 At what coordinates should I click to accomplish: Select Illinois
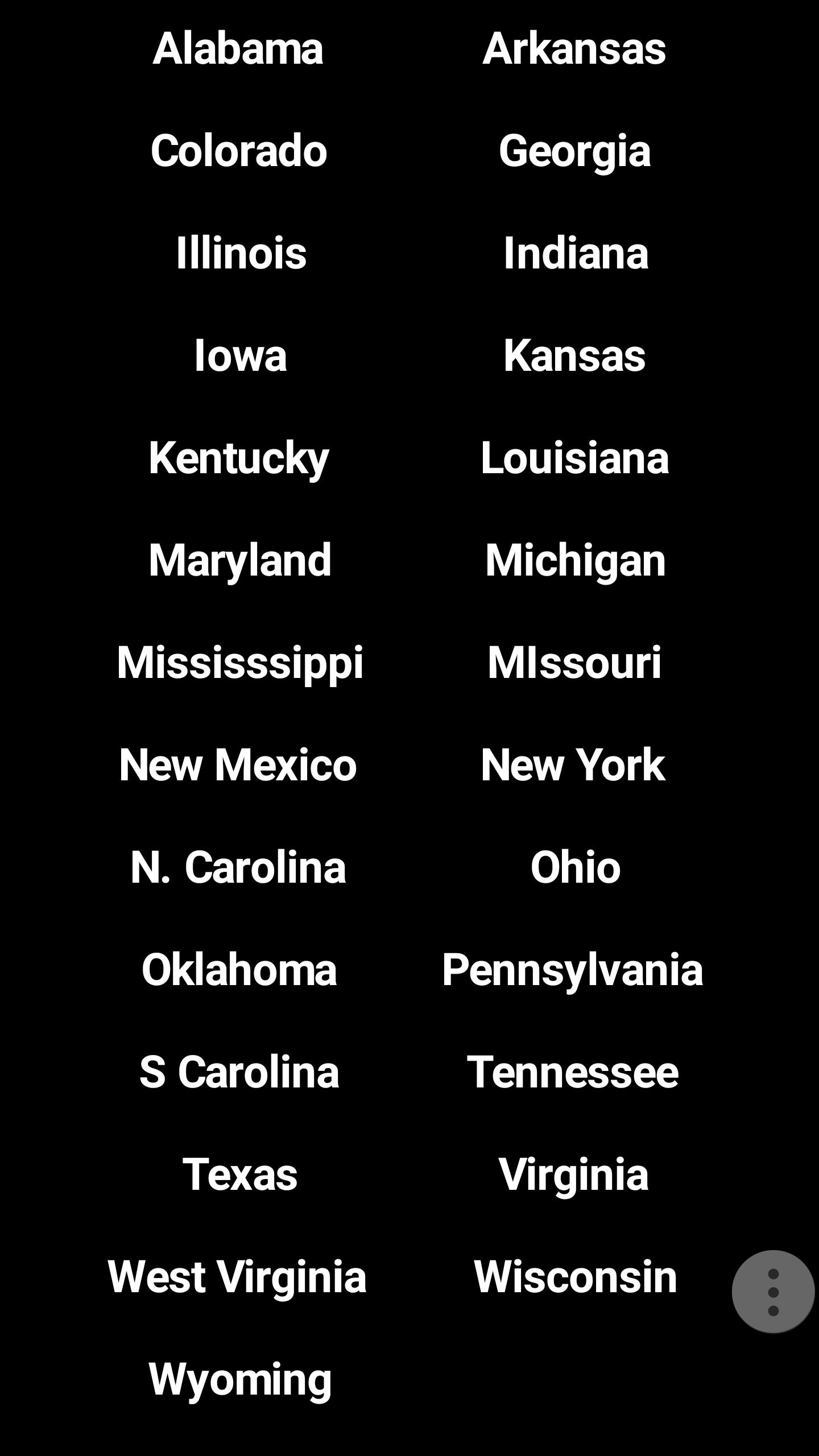point(241,254)
